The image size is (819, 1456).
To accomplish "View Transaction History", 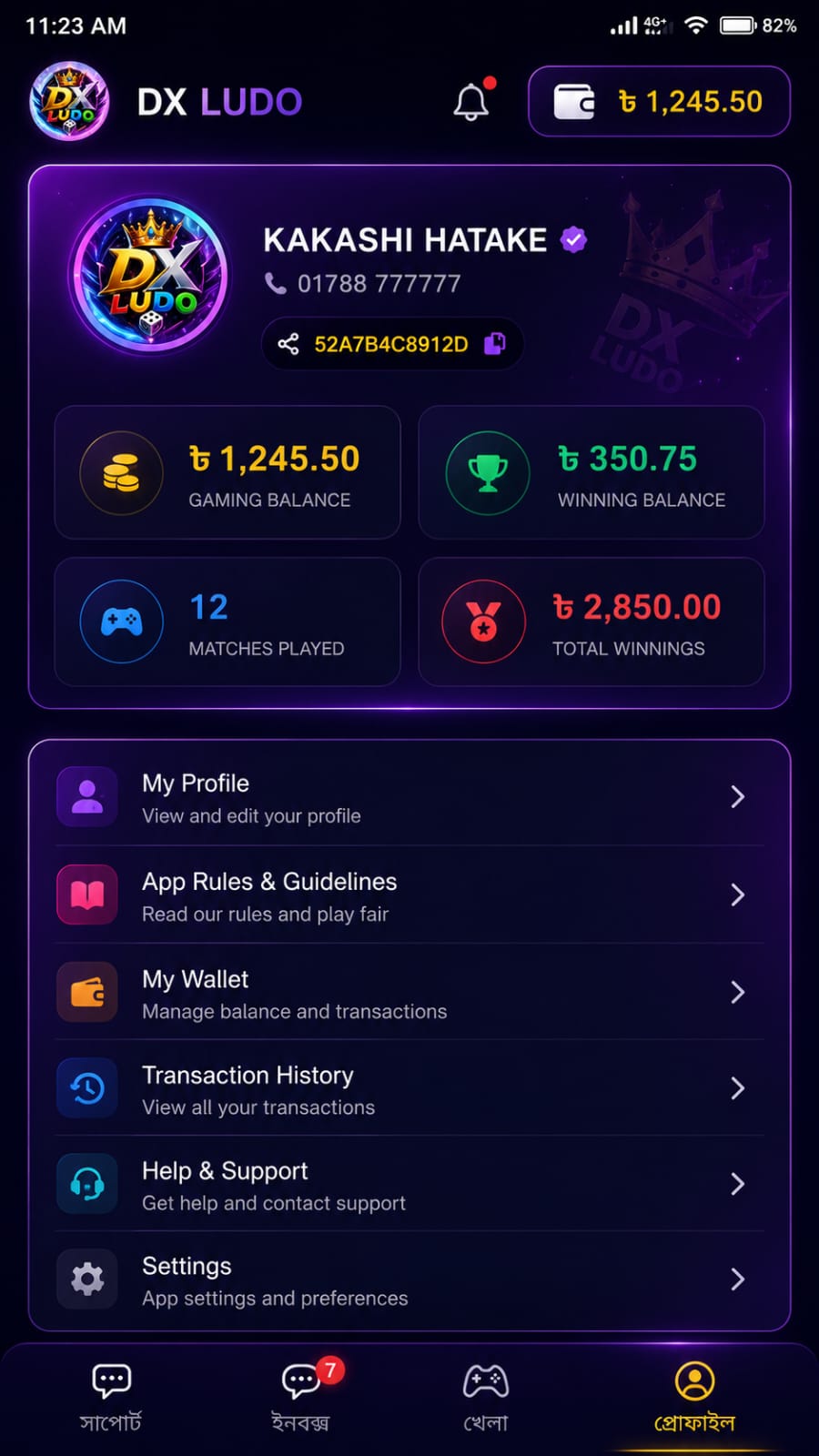I will tap(409, 1088).
